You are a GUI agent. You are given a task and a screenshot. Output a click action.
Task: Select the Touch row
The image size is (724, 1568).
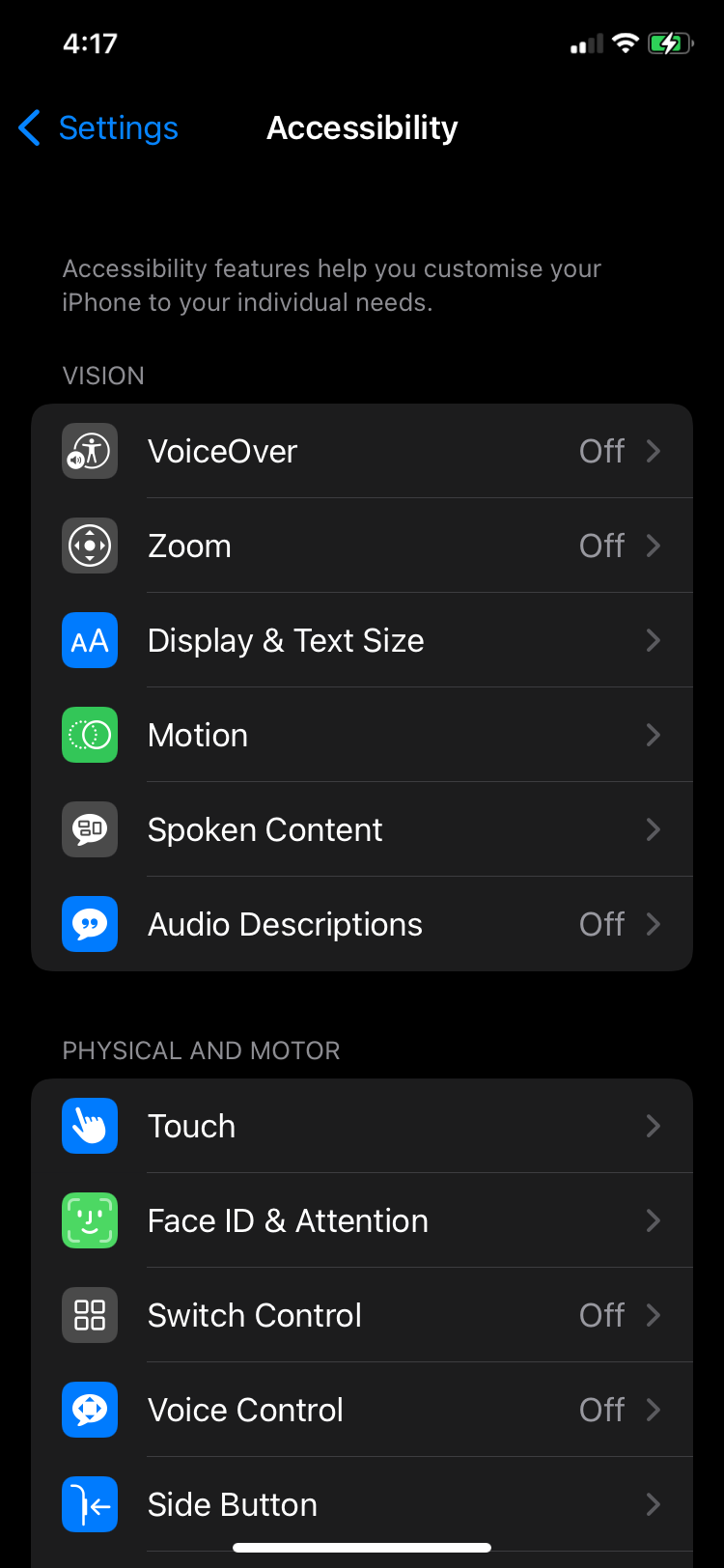[362, 1125]
